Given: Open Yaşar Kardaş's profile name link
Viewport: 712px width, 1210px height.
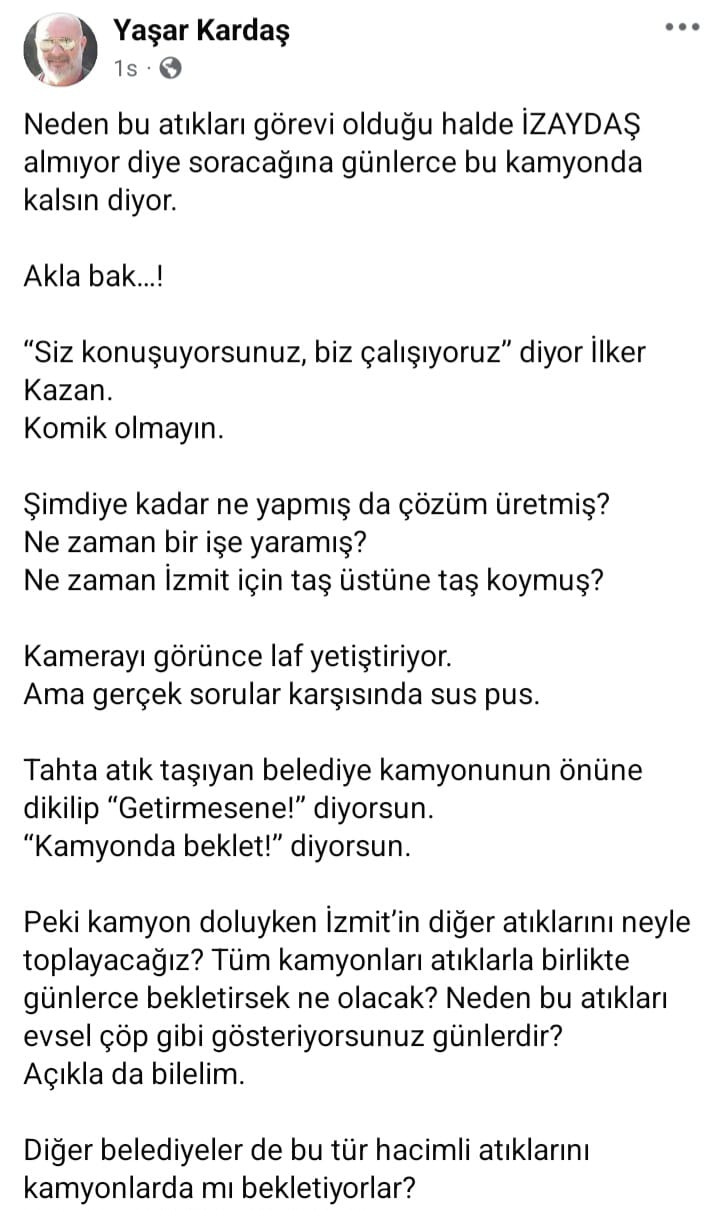Looking at the screenshot, I should coord(200,32).
